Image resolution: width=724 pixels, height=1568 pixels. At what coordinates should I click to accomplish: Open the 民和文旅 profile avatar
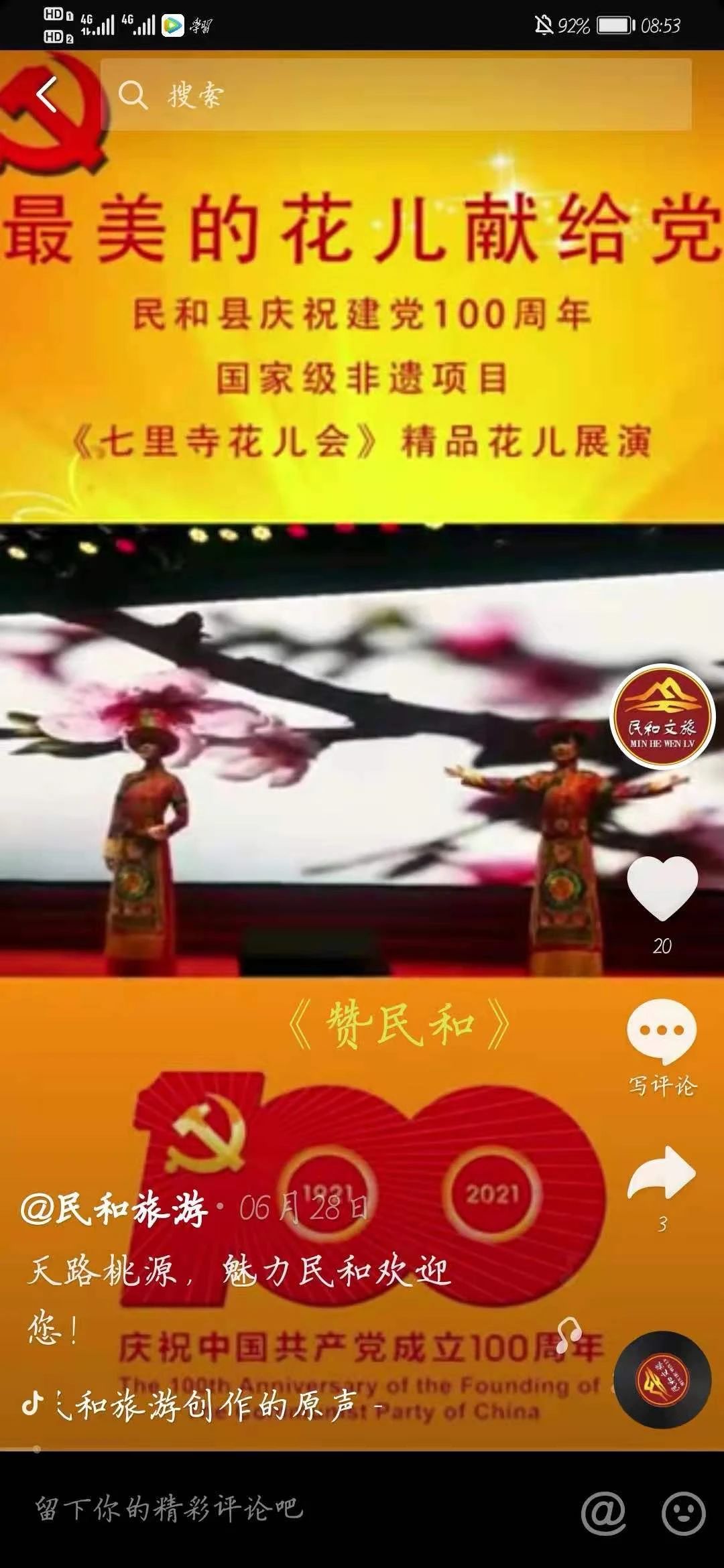coord(662,716)
